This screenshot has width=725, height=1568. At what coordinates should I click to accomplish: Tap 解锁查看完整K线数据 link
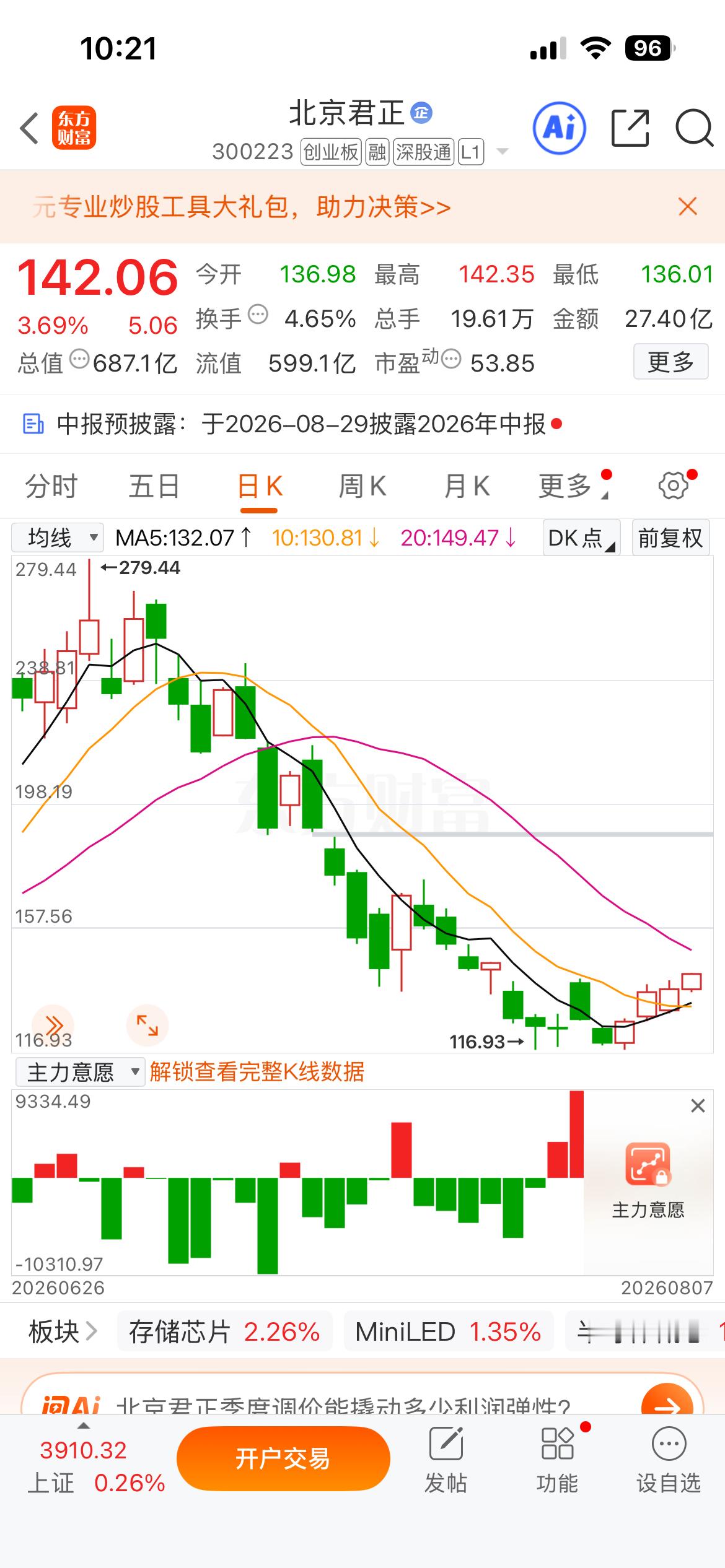click(257, 1072)
